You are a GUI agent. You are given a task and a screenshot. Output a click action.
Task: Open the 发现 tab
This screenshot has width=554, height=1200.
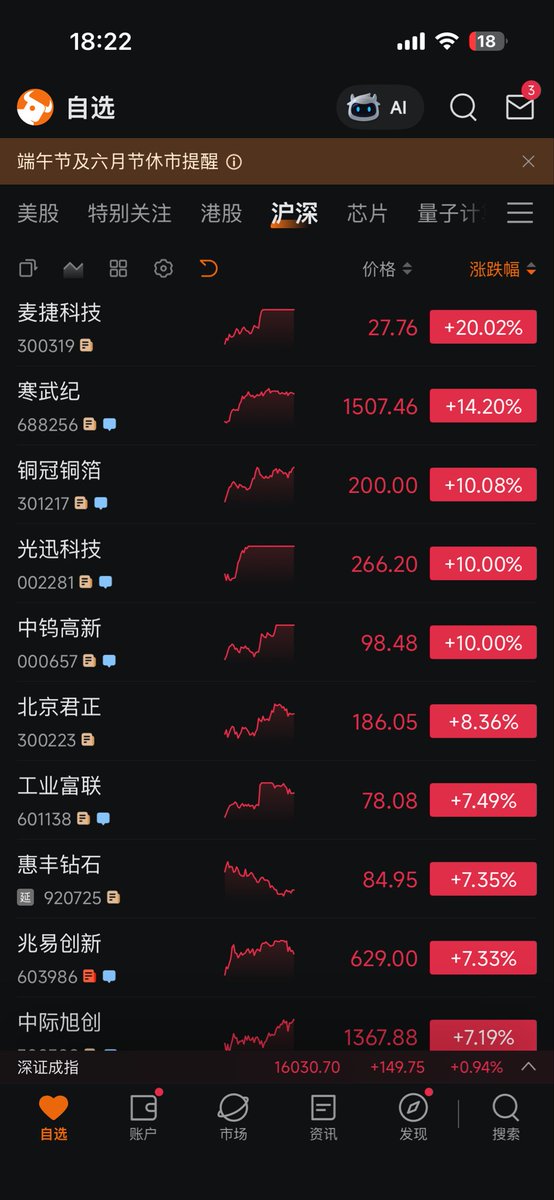click(x=413, y=1116)
